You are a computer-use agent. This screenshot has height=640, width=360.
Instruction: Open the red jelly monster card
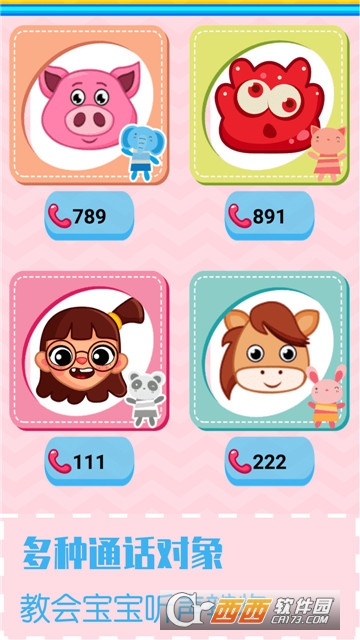tap(269, 105)
